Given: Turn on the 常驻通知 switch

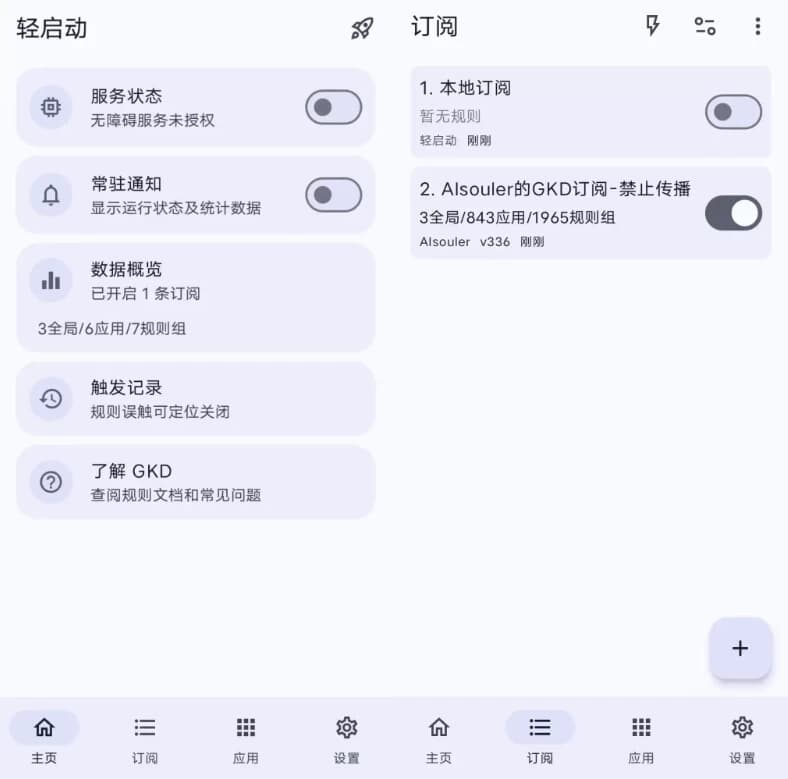Looking at the screenshot, I should coord(333,195).
